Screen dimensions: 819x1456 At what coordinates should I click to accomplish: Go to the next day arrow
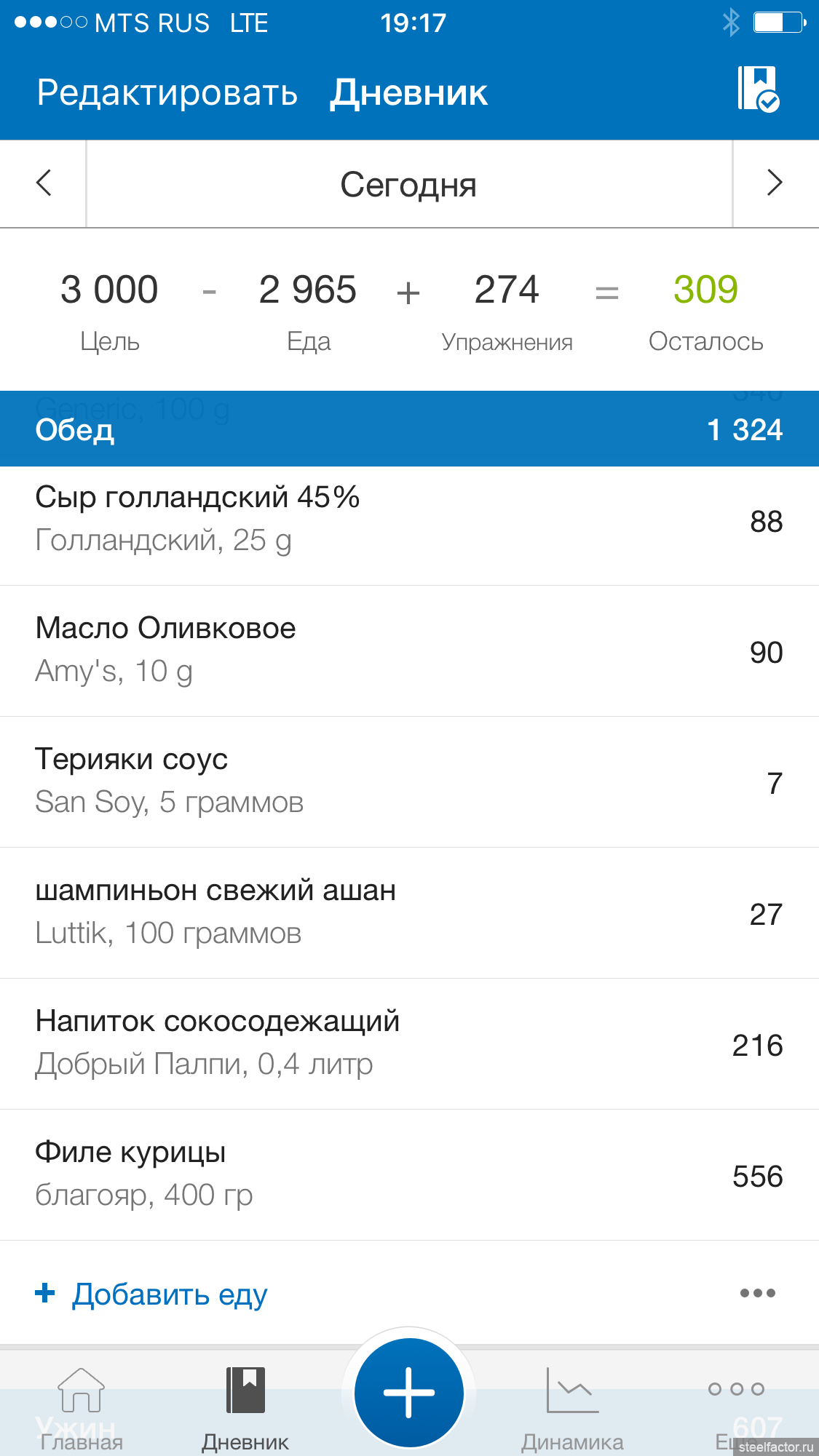775,183
